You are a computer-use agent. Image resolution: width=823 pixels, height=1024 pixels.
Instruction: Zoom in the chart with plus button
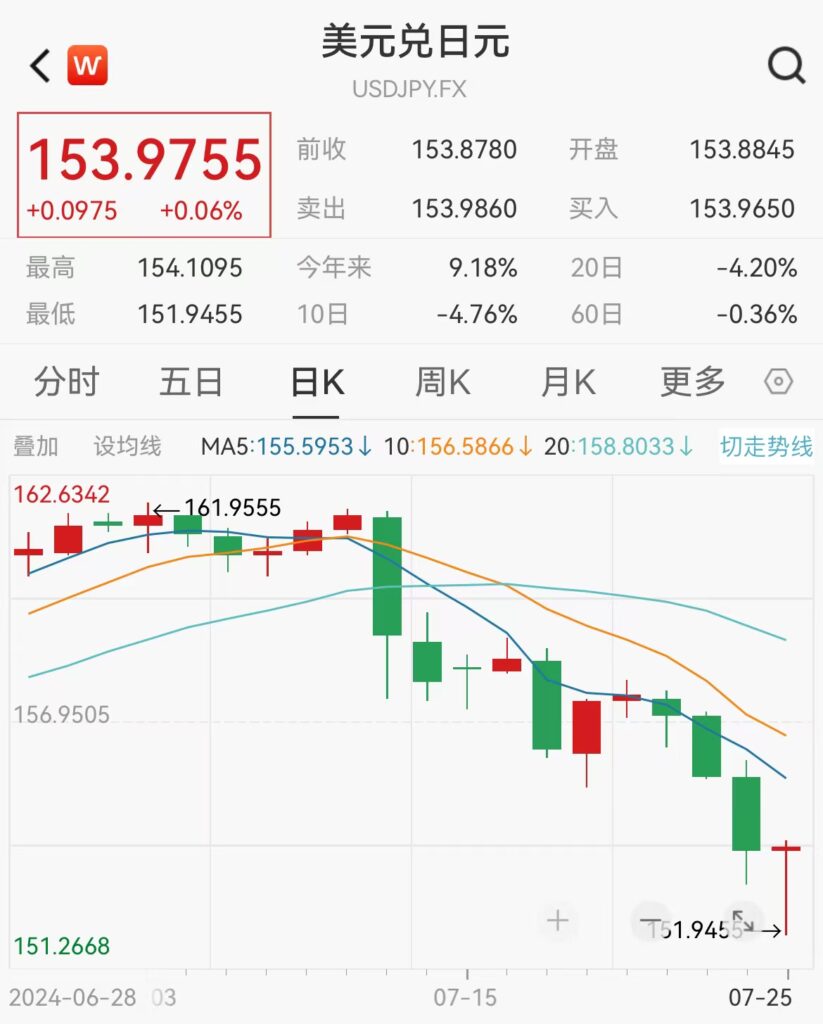point(558,921)
